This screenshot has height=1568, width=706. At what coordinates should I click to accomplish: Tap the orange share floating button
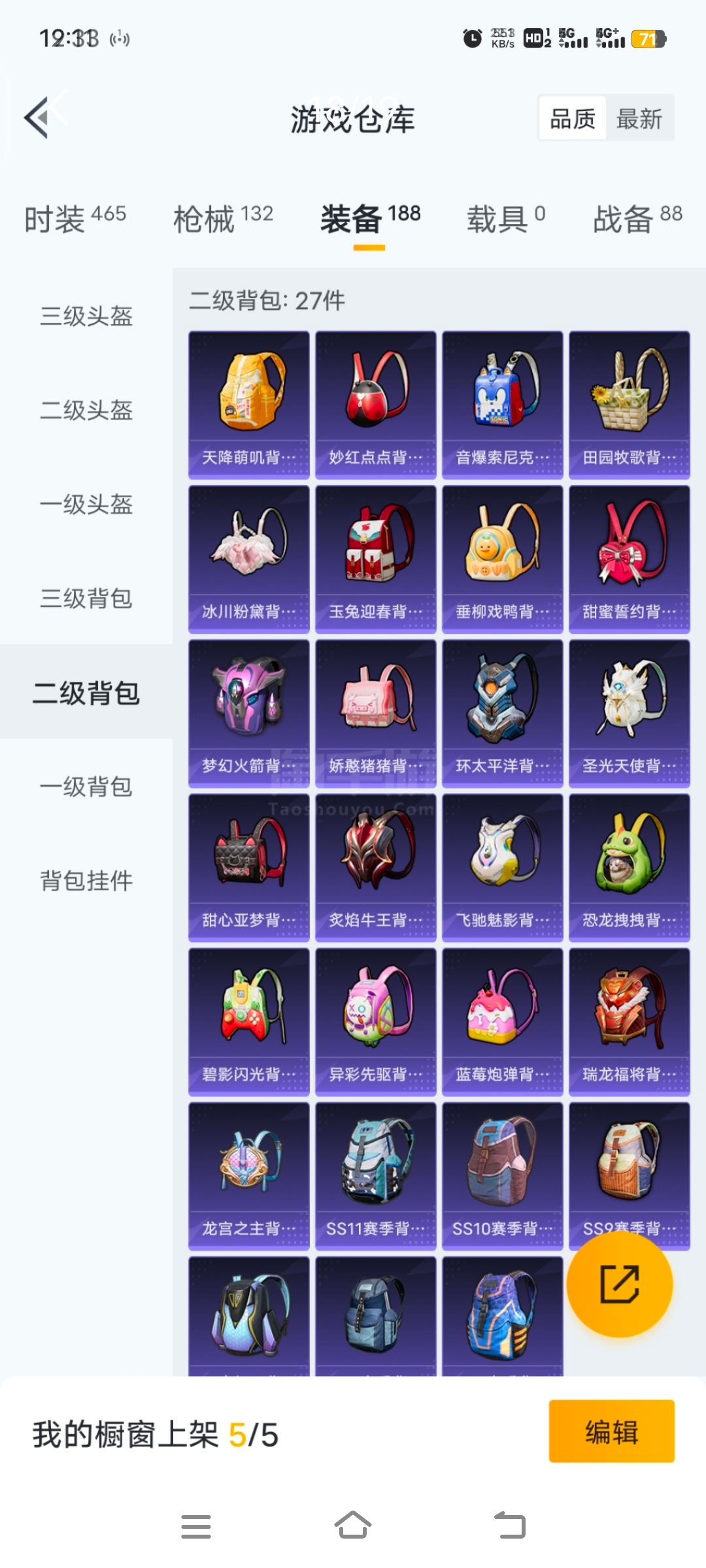(619, 1284)
